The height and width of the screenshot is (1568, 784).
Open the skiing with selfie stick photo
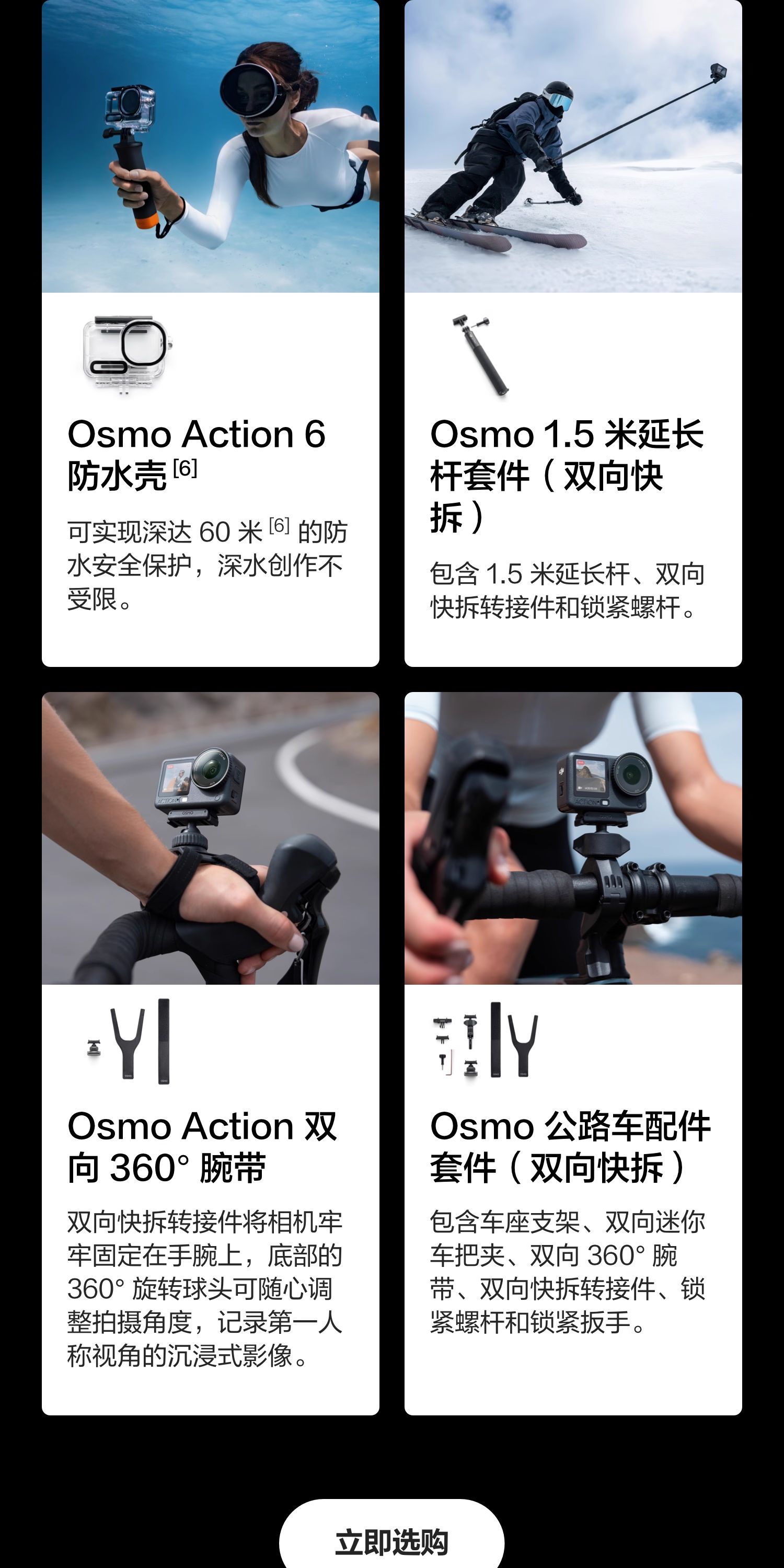click(x=572, y=146)
